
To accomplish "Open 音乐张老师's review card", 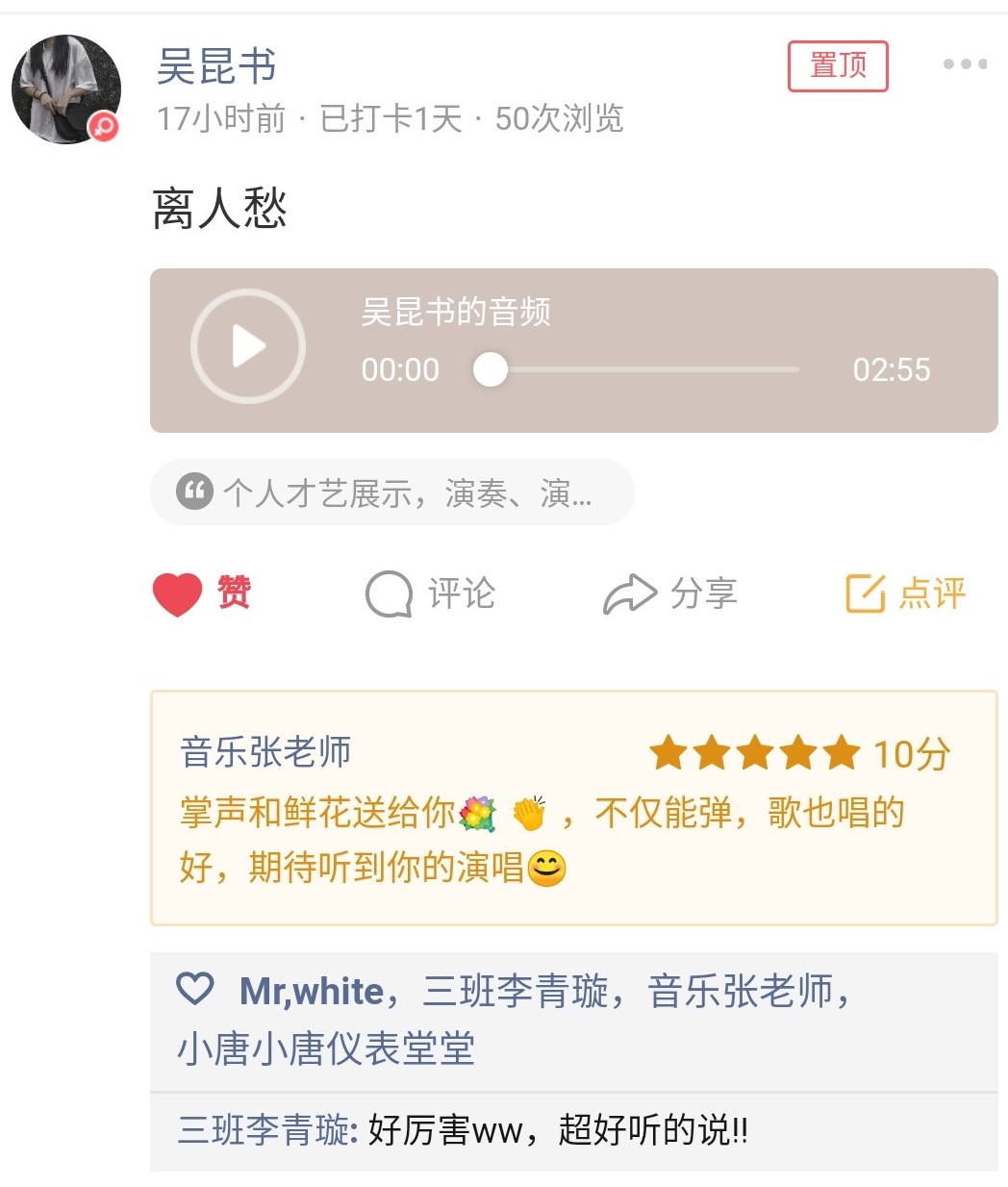I will (x=573, y=808).
